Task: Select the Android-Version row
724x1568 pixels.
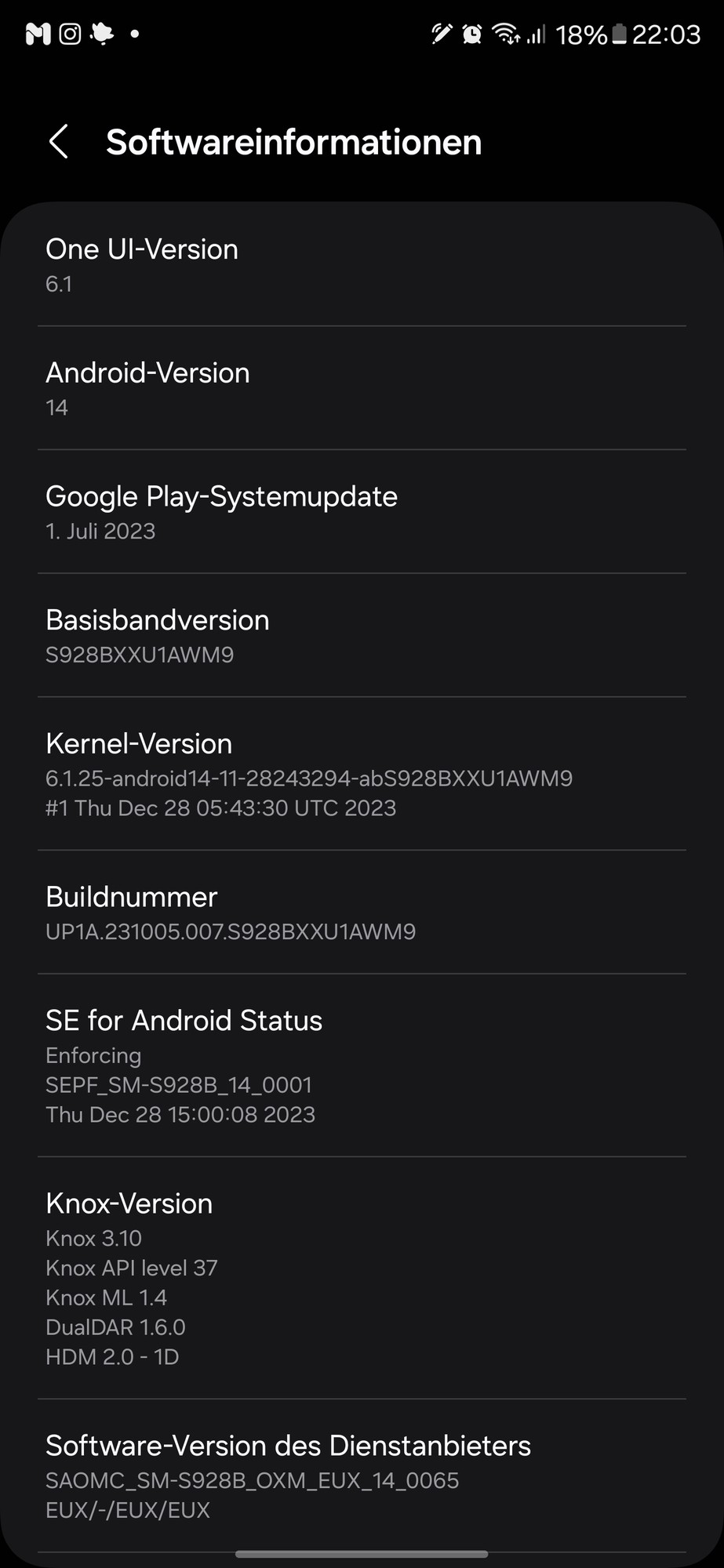Action: pos(361,388)
